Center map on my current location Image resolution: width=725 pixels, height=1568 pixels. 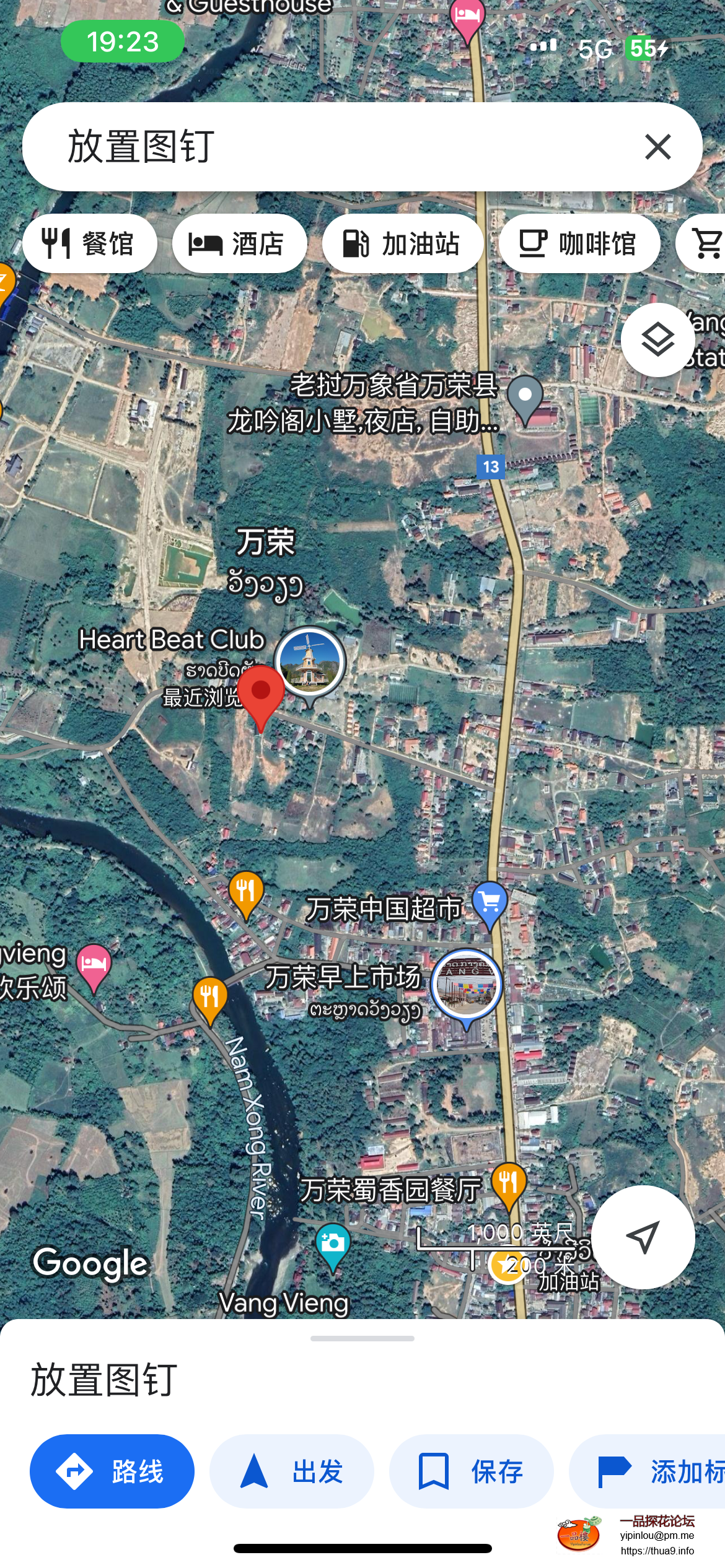point(643,1237)
